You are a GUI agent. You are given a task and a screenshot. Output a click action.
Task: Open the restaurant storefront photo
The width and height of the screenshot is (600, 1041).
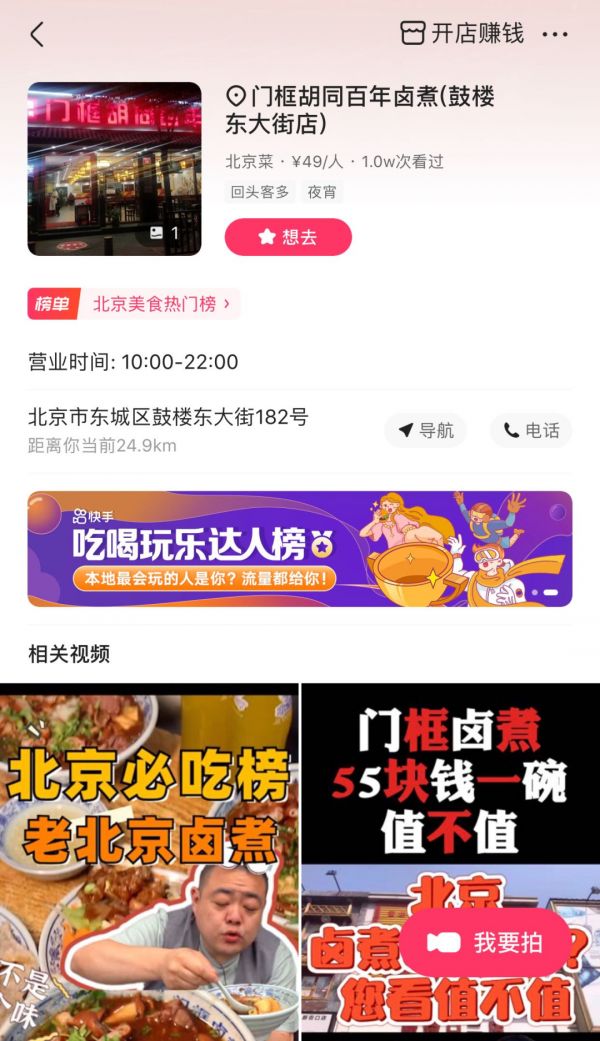click(x=114, y=169)
